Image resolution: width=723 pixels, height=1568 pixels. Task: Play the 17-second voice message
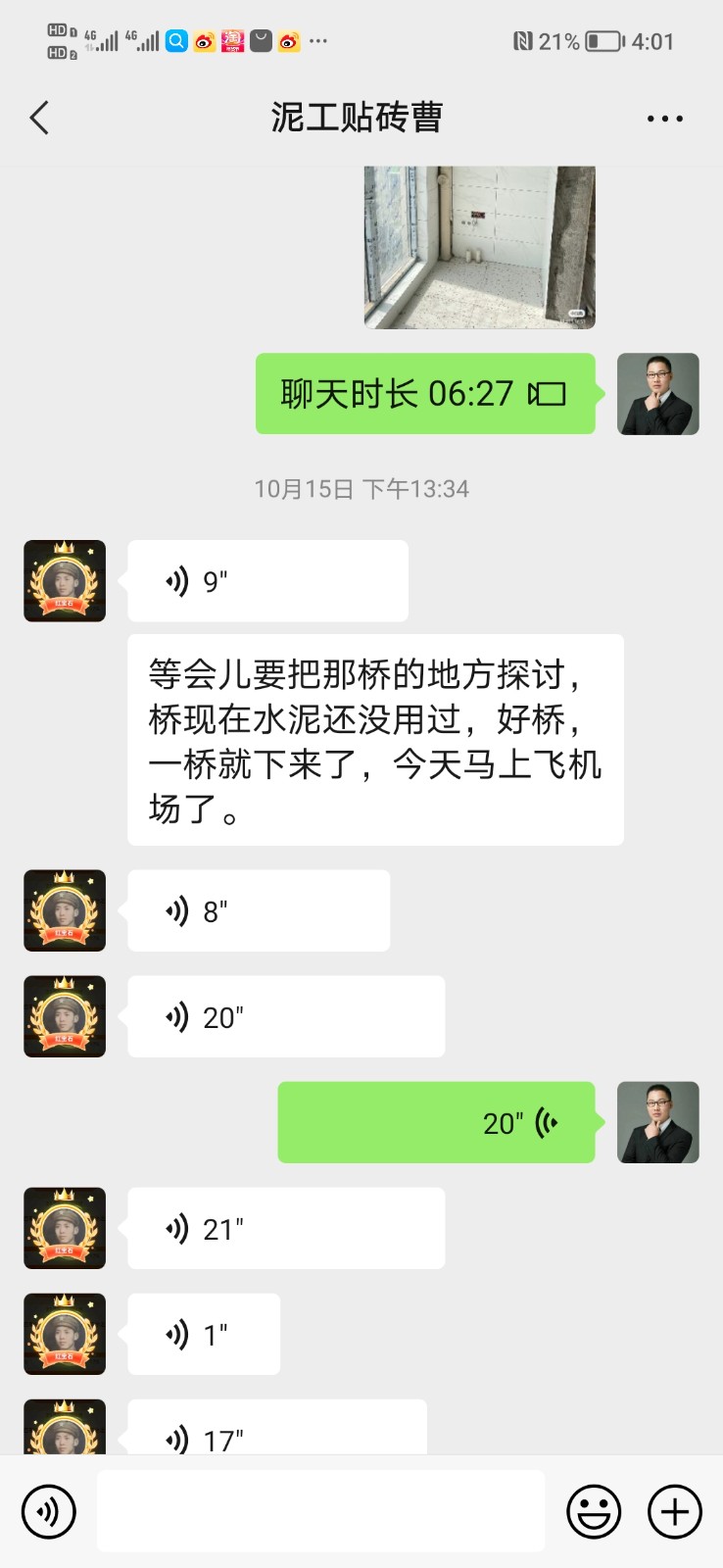pos(277,1433)
